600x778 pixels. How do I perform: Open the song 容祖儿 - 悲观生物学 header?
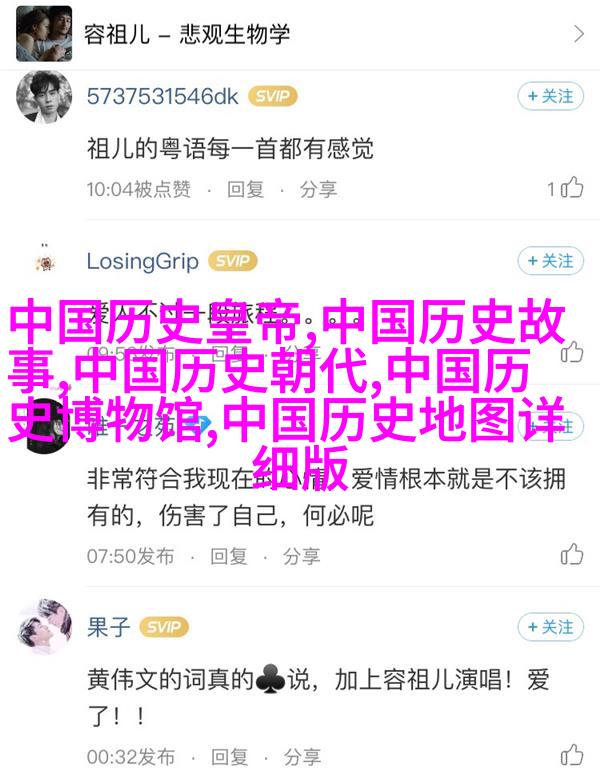point(300,33)
